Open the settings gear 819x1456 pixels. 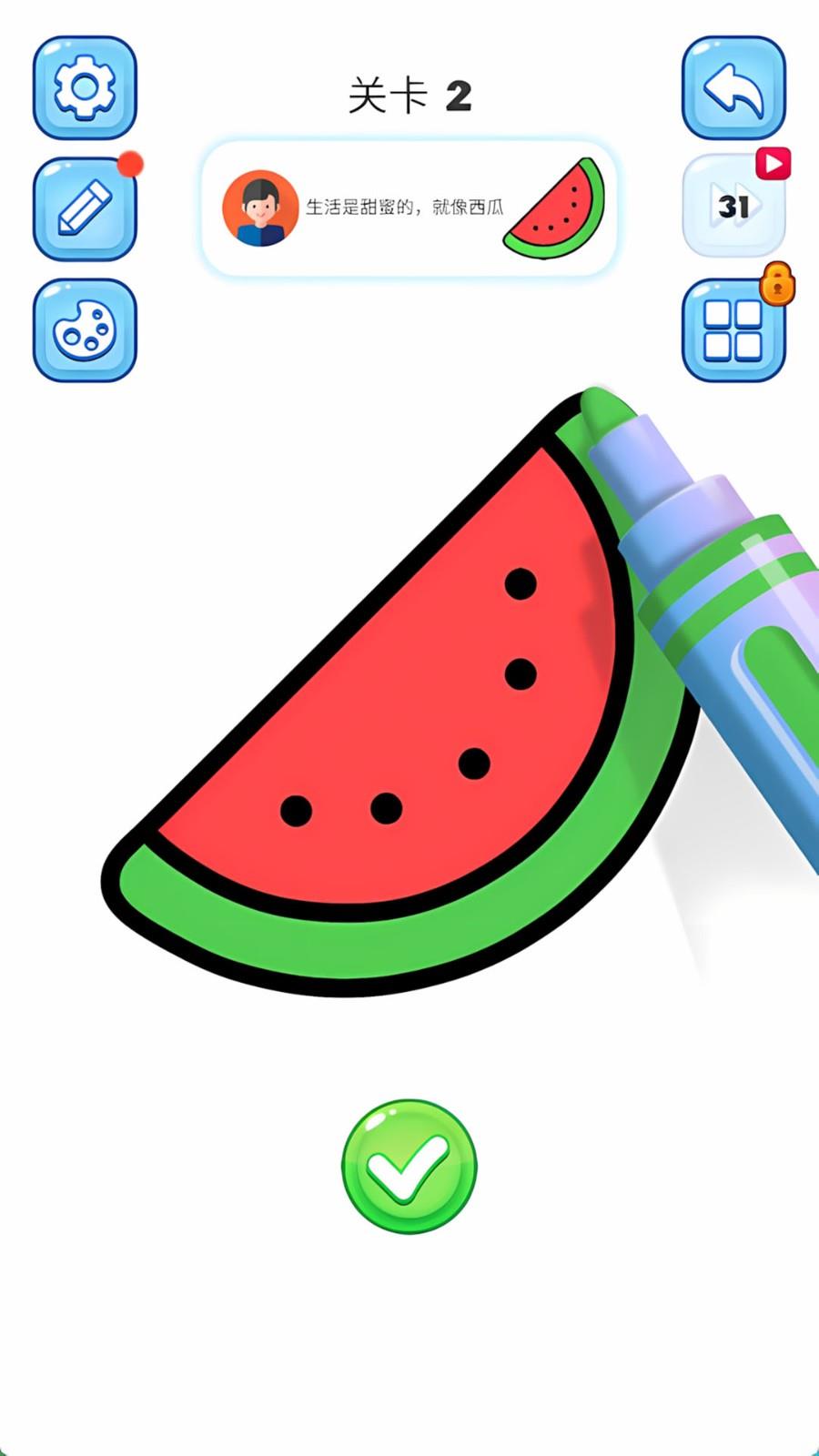coord(85,88)
